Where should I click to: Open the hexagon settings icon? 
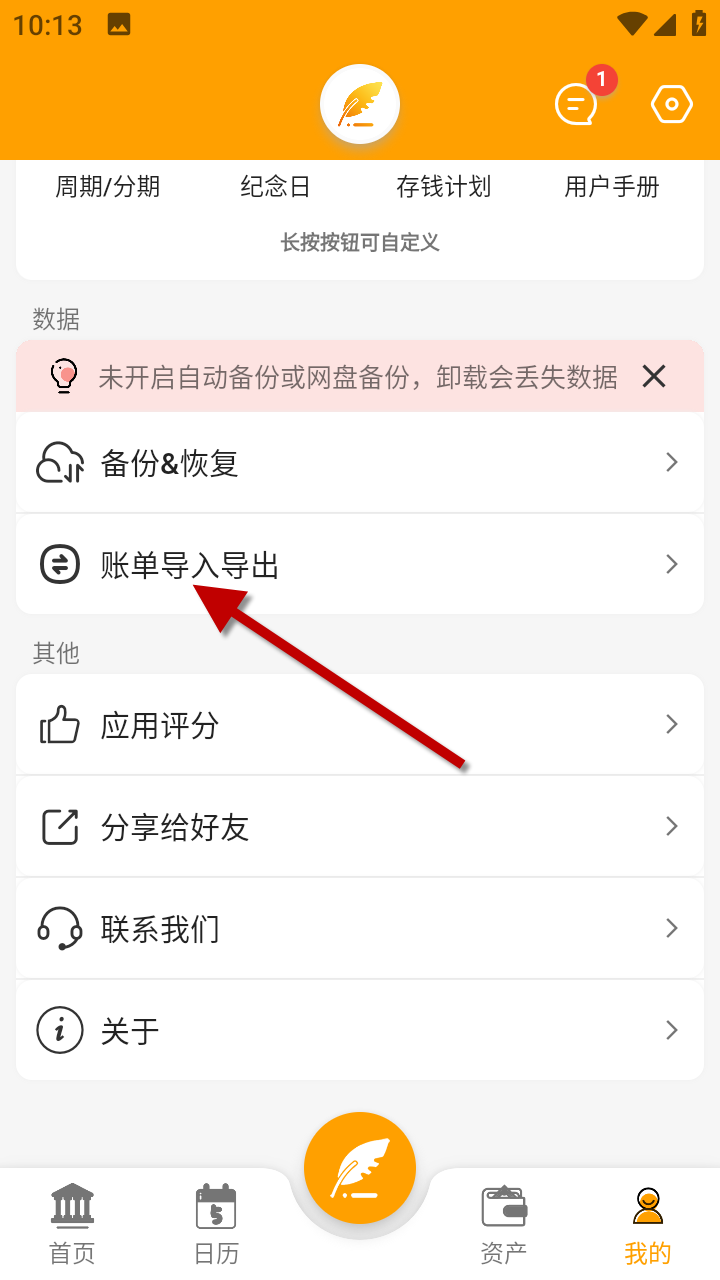pos(671,104)
